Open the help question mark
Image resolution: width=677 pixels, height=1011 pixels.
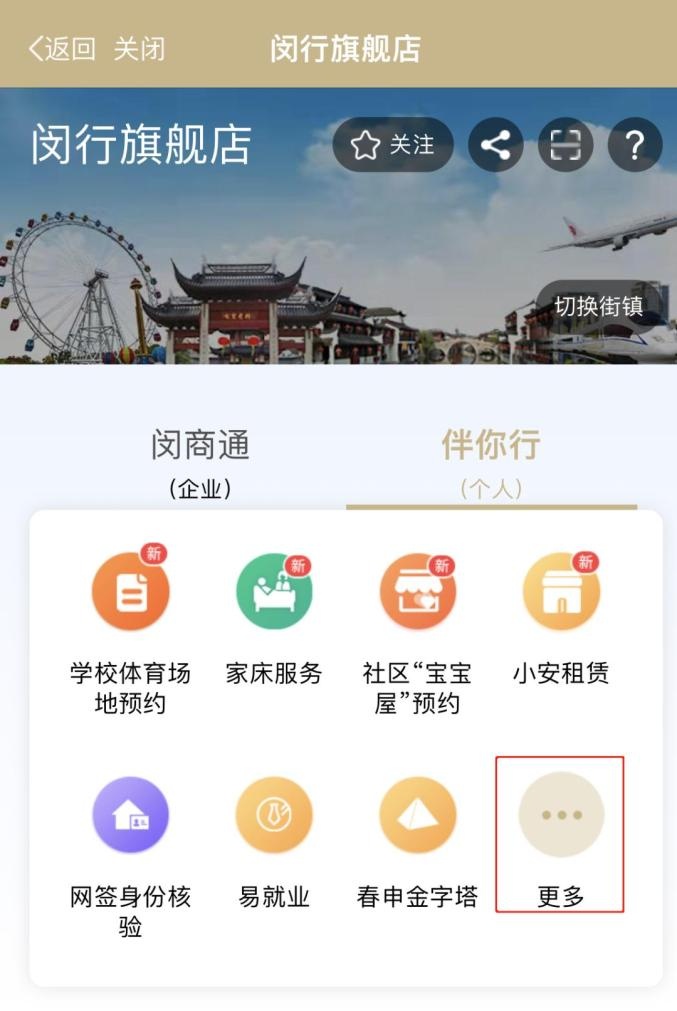[x=634, y=146]
